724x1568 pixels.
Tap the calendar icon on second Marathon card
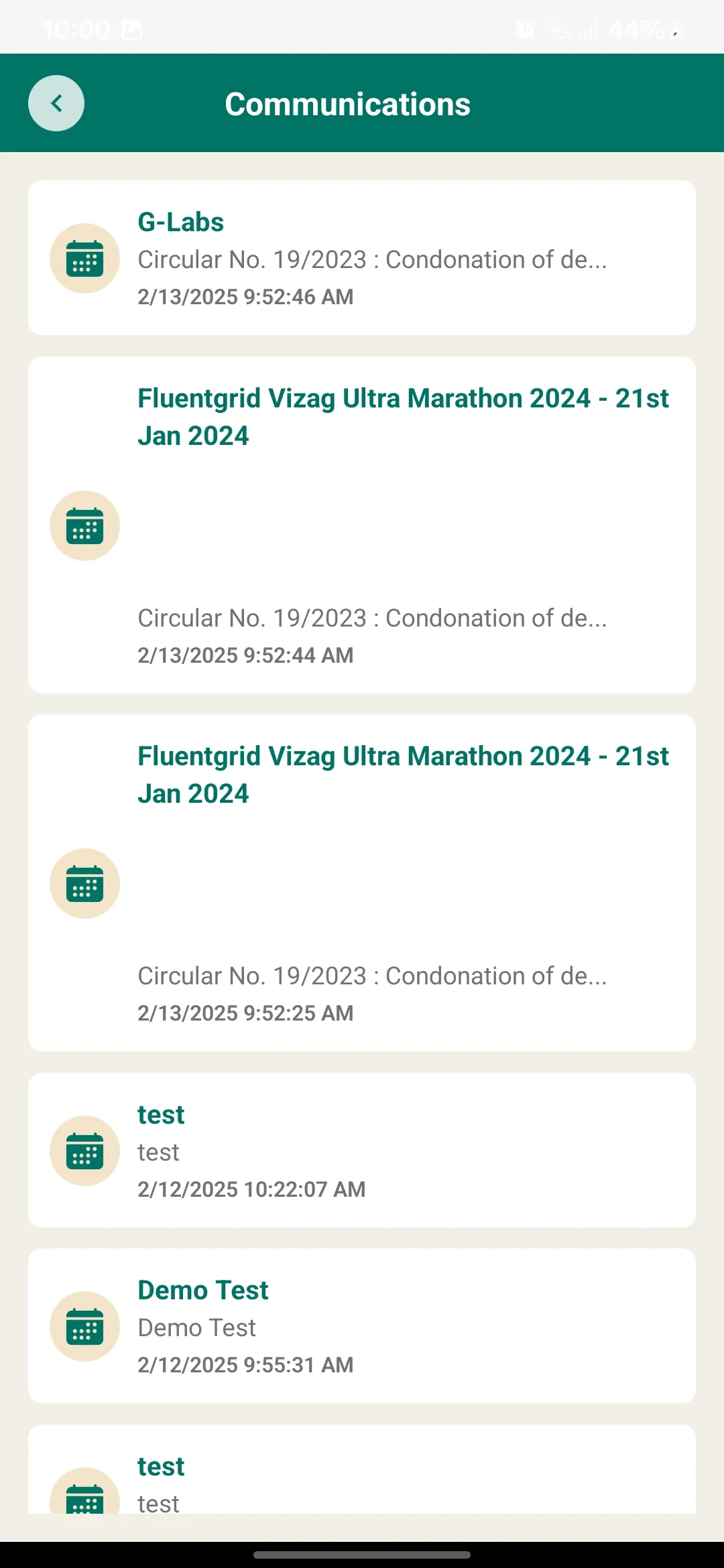(84, 883)
